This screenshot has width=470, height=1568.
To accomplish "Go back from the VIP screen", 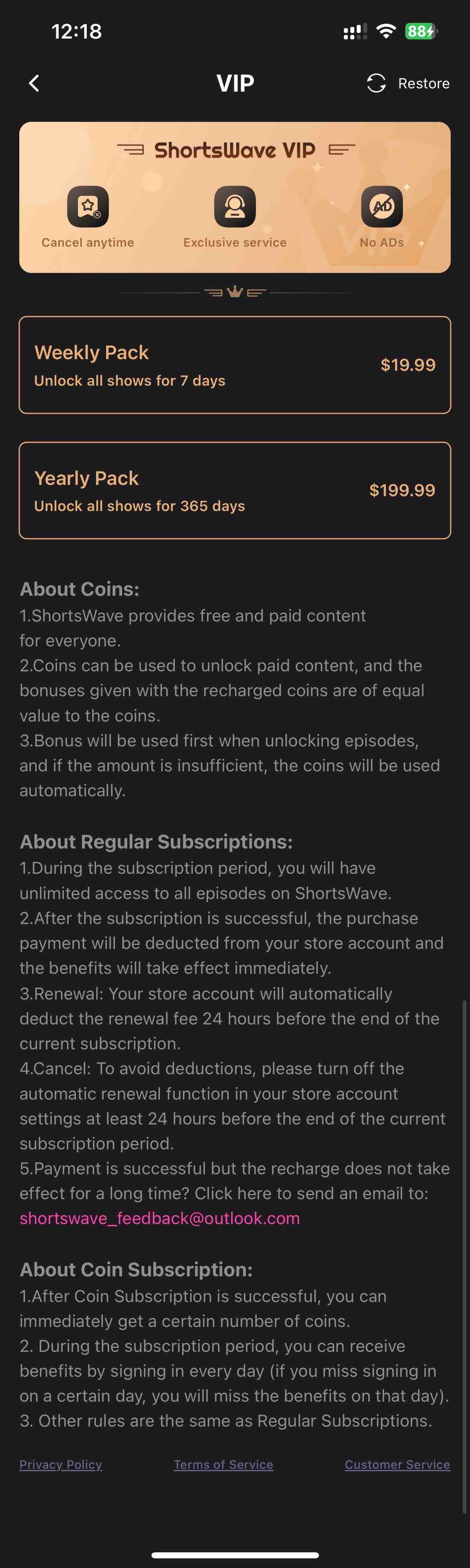I will [x=34, y=84].
